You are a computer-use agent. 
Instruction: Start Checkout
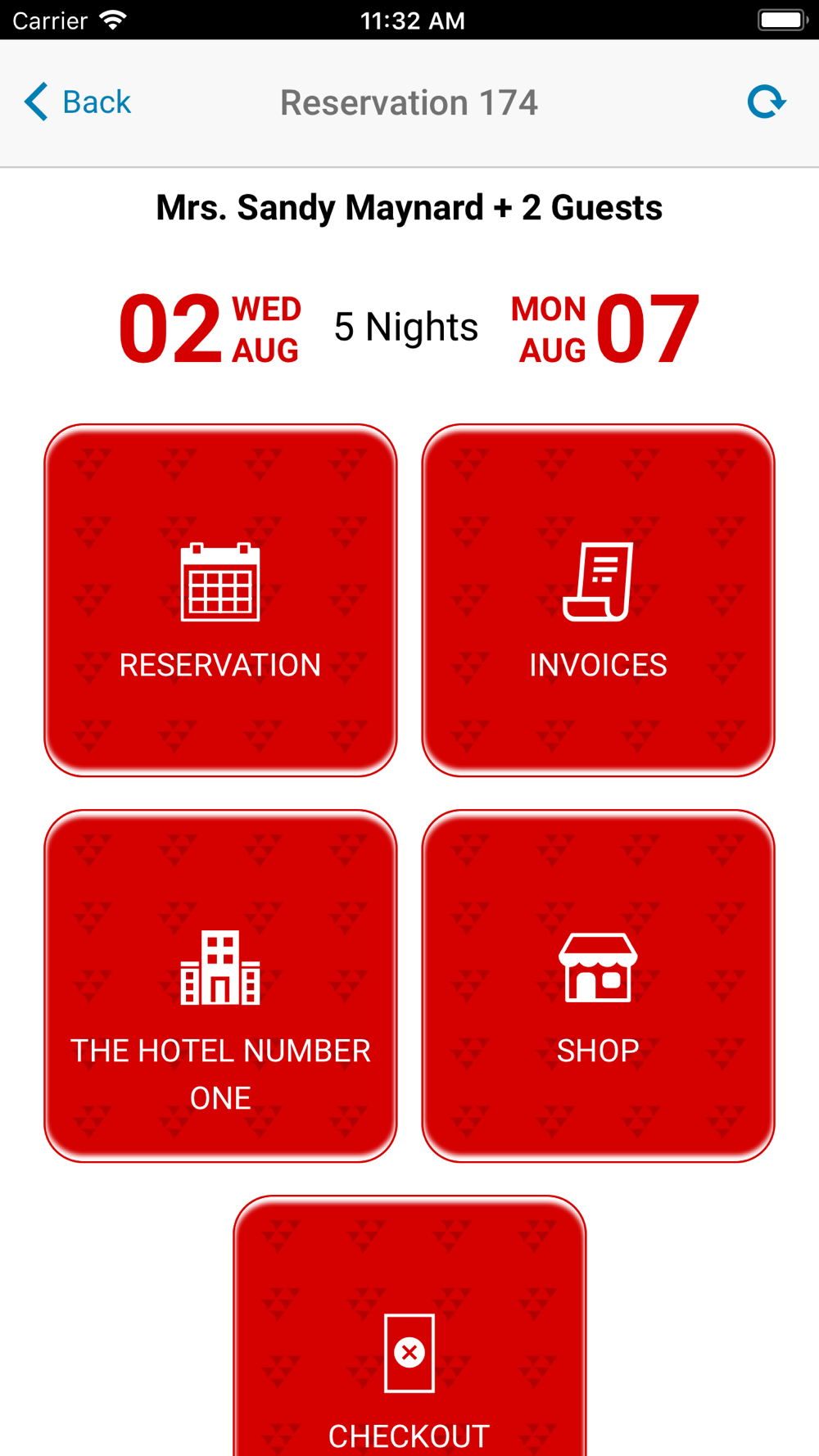(x=409, y=1326)
